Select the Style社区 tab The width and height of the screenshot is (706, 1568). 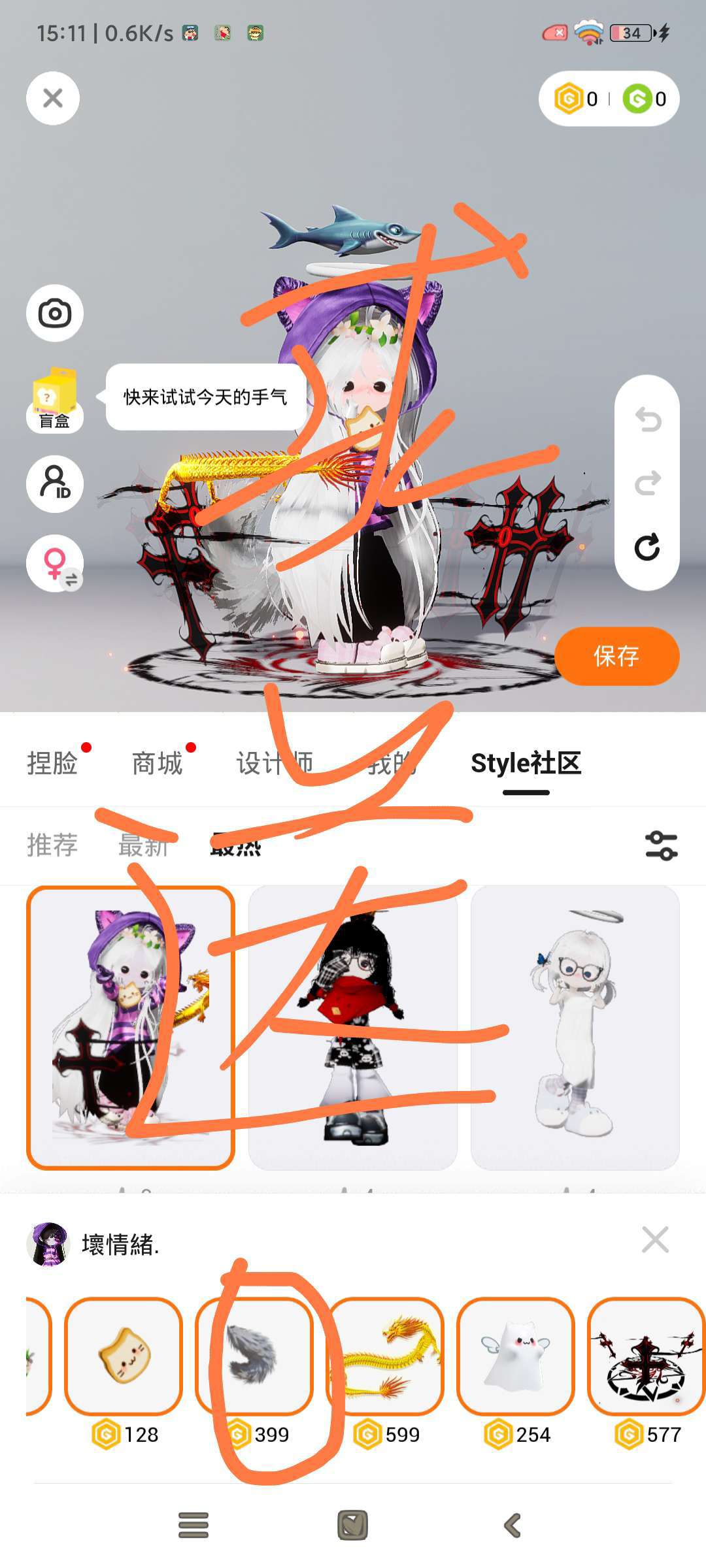[526, 763]
